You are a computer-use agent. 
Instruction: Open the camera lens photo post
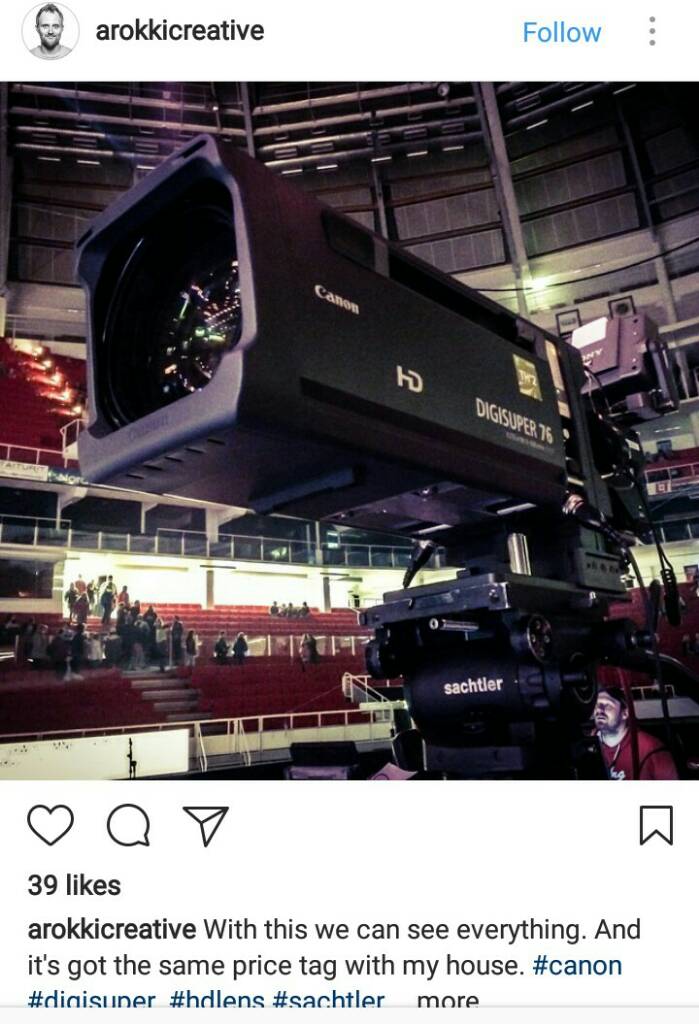[349, 430]
